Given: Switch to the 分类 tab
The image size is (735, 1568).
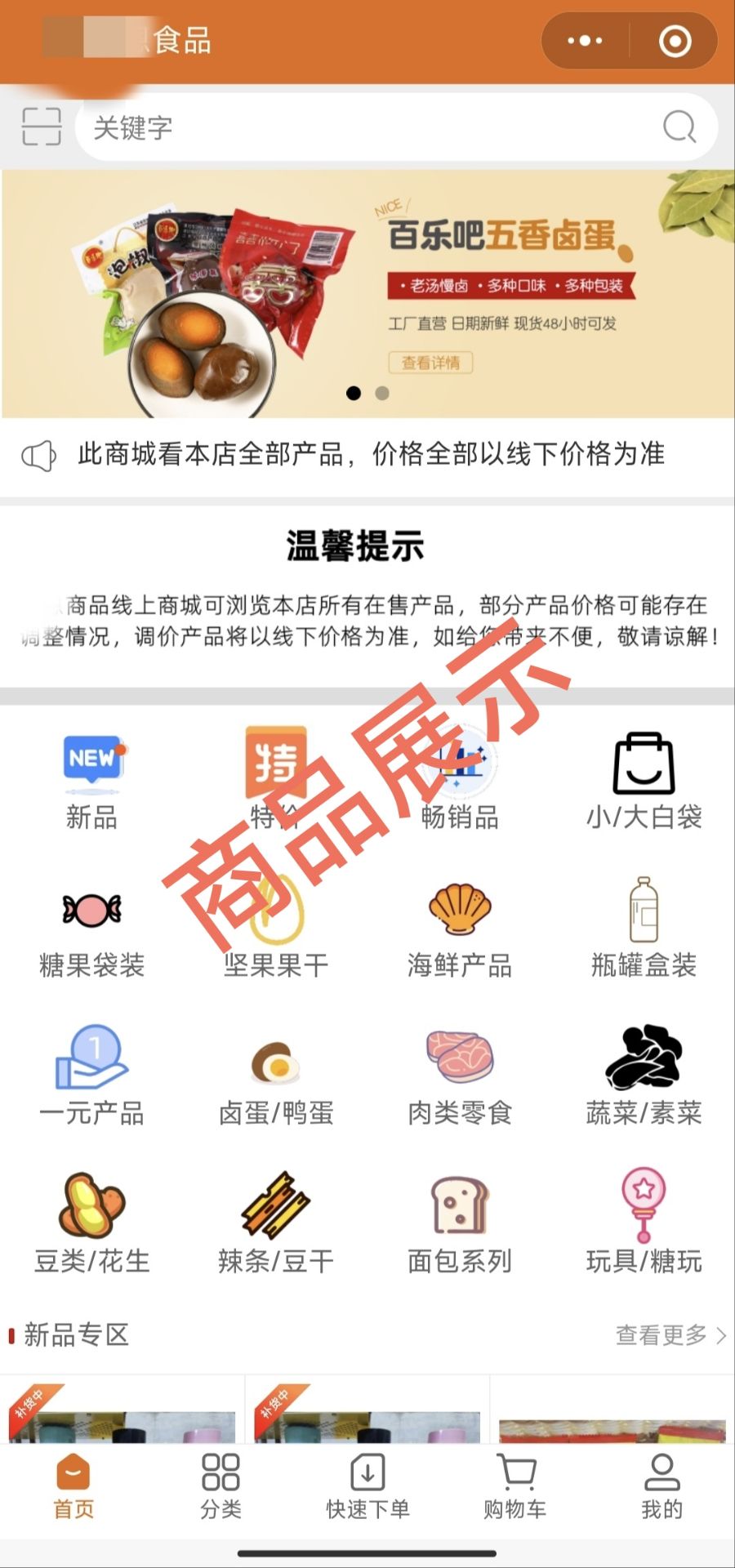Looking at the screenshot, I should (220, 1486).
